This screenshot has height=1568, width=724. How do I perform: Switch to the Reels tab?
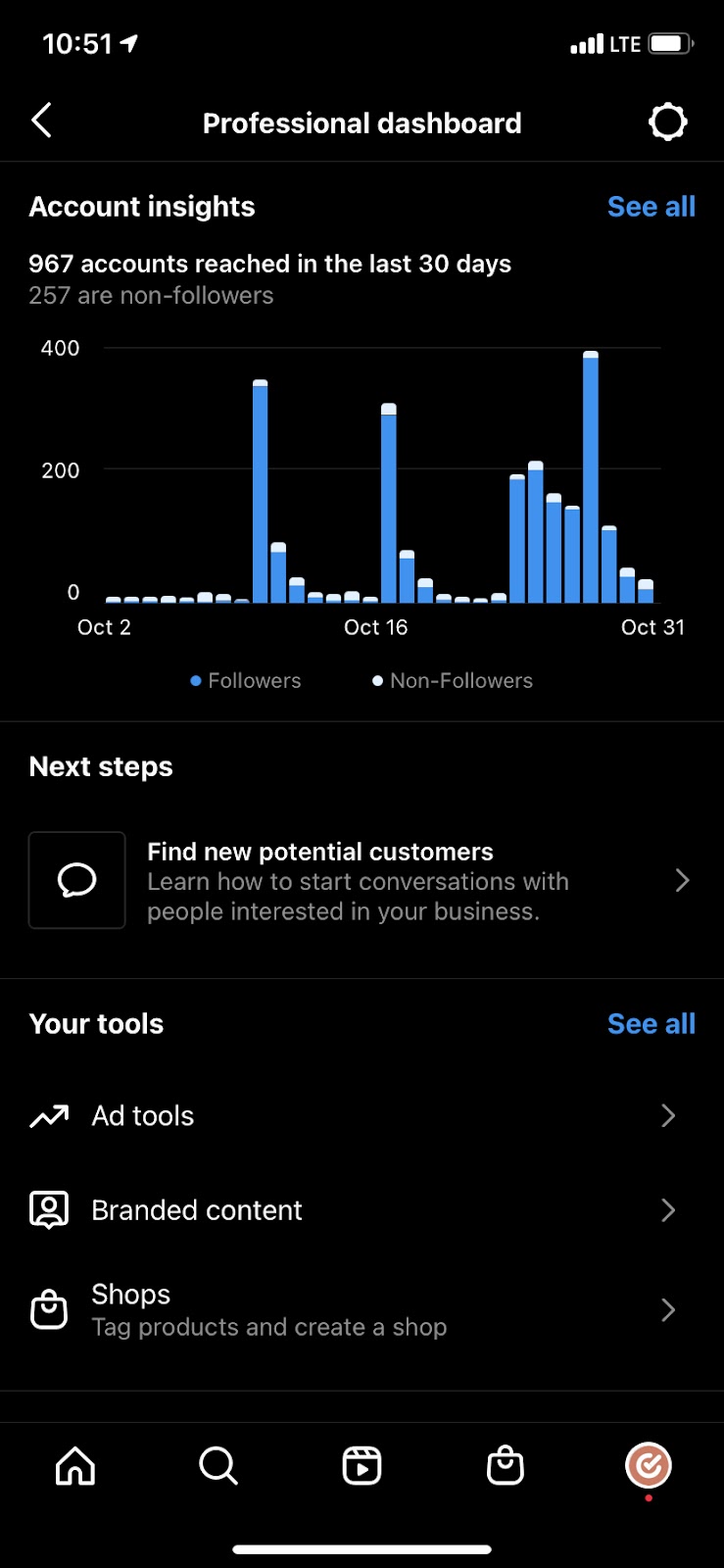pyautogui.click(x=362, y=1466)
